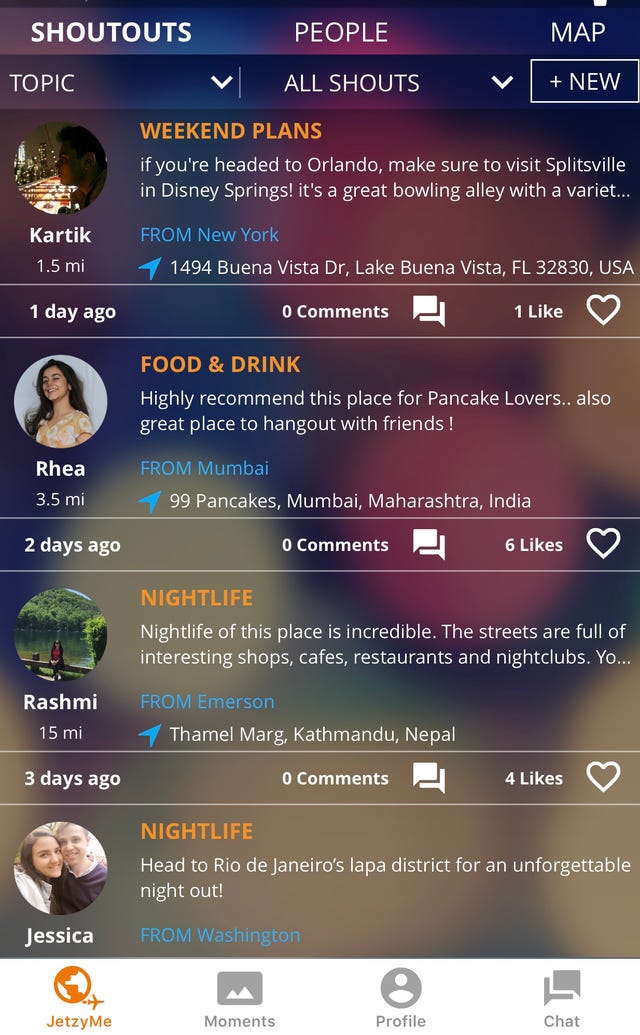Open the 99 Pancakes Mumbai location
Image resolution: width=640 pixels, height=1035 pixels.
tap(350, 501)
